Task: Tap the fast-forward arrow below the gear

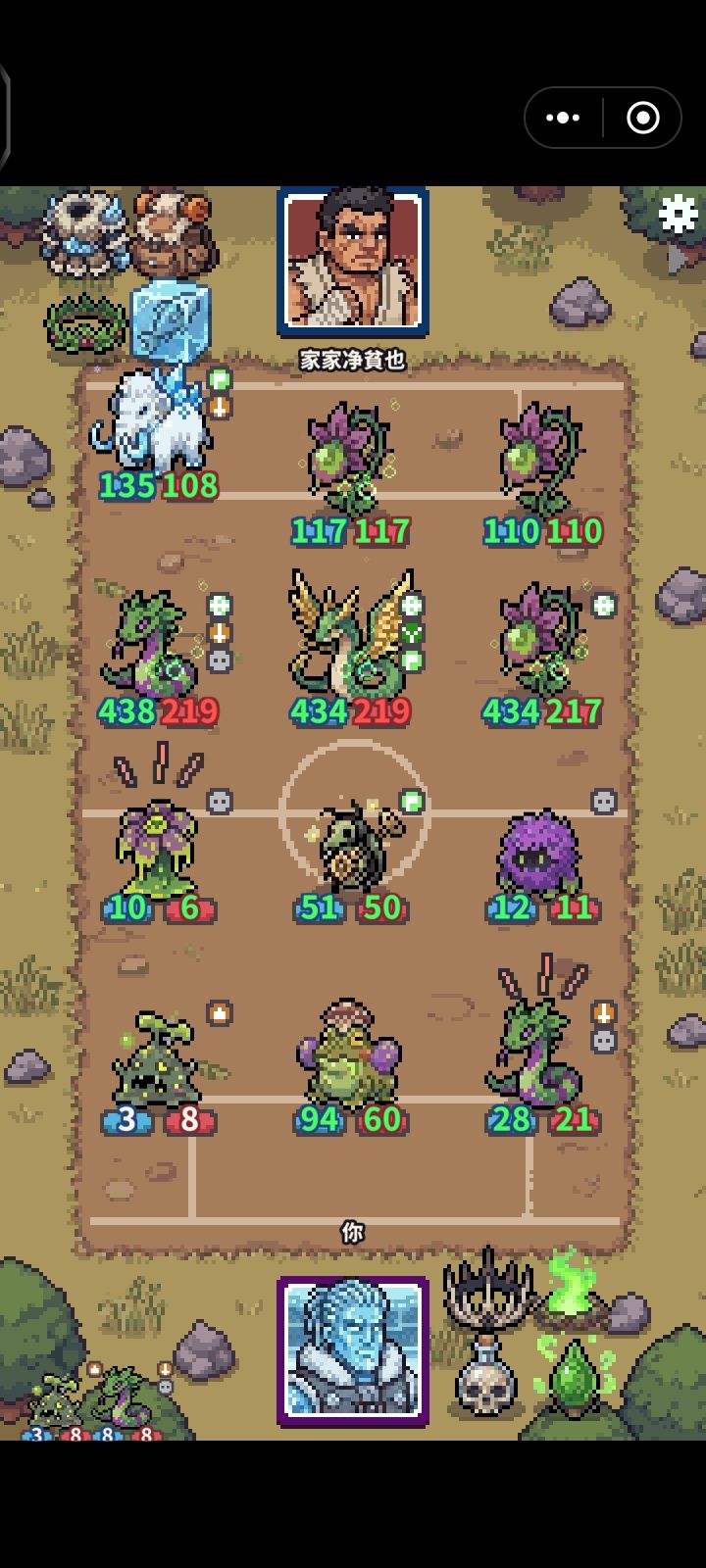Action: tap(679, 260)
